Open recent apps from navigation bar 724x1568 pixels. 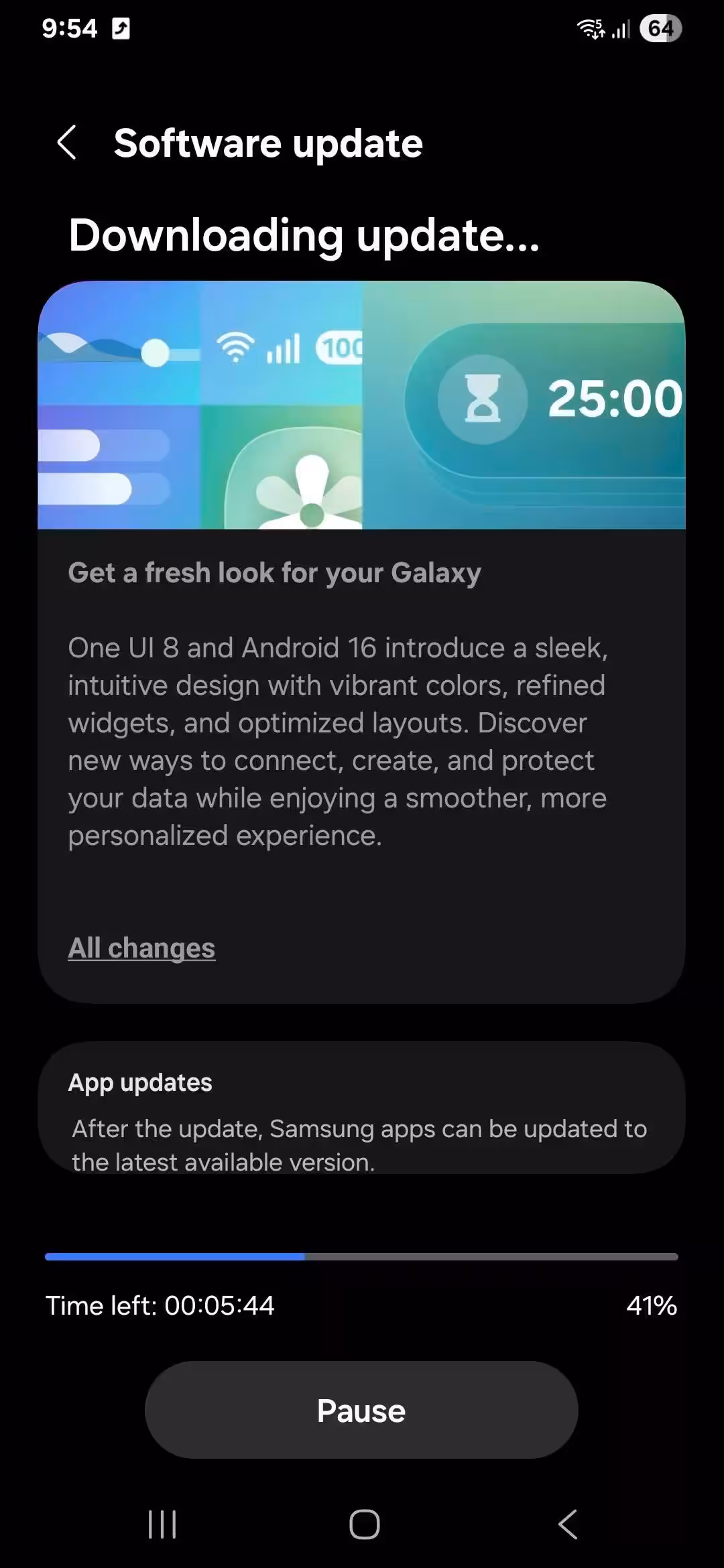click(162, 1524)
